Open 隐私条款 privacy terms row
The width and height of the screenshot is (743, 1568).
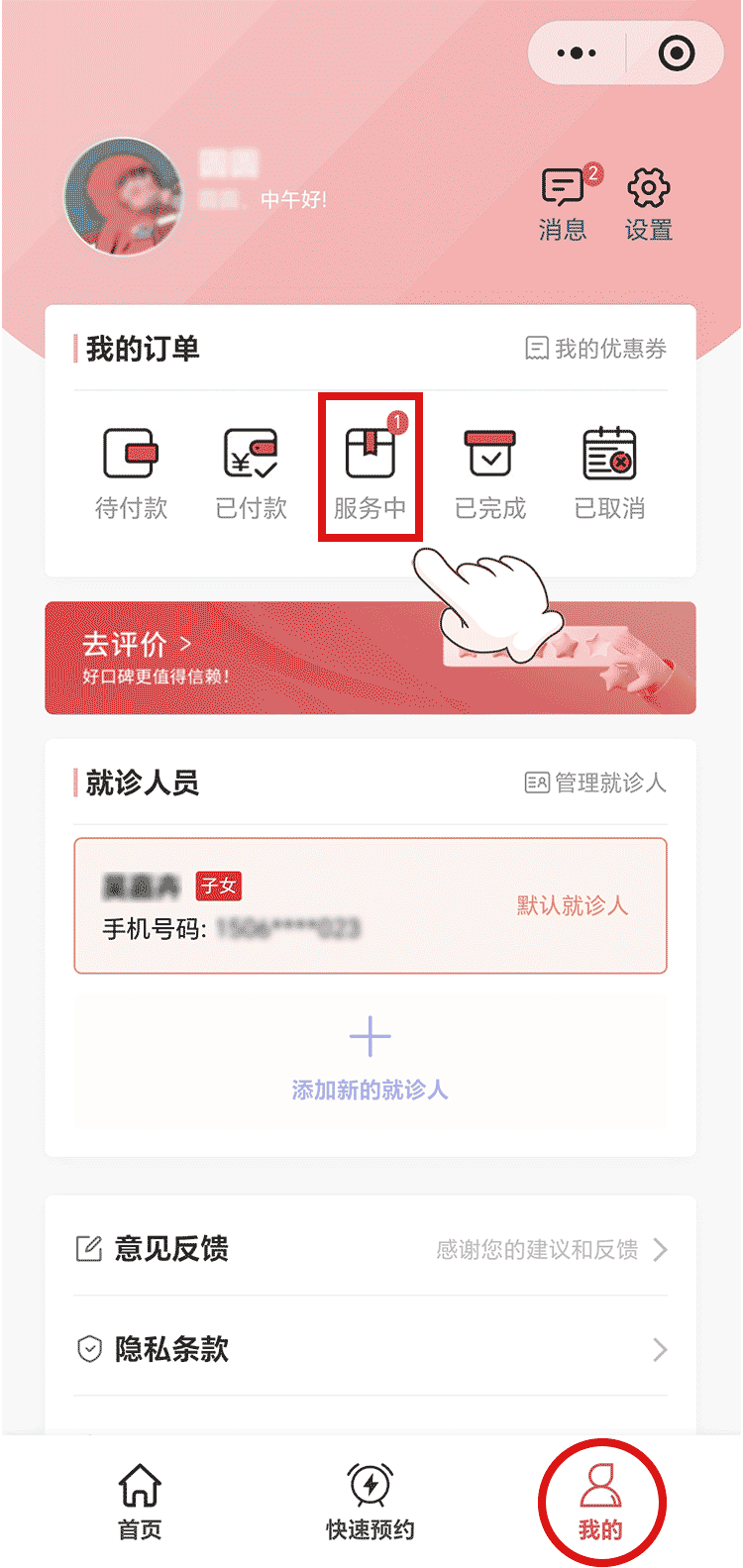(x=370, y=1349)
